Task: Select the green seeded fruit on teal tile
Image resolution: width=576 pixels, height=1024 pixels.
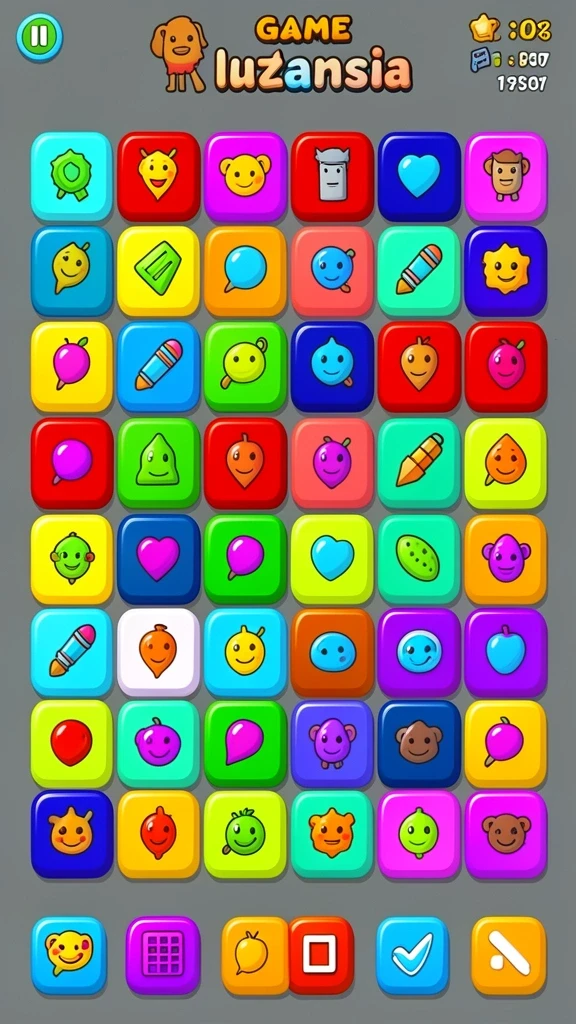Action: [419, 559]
